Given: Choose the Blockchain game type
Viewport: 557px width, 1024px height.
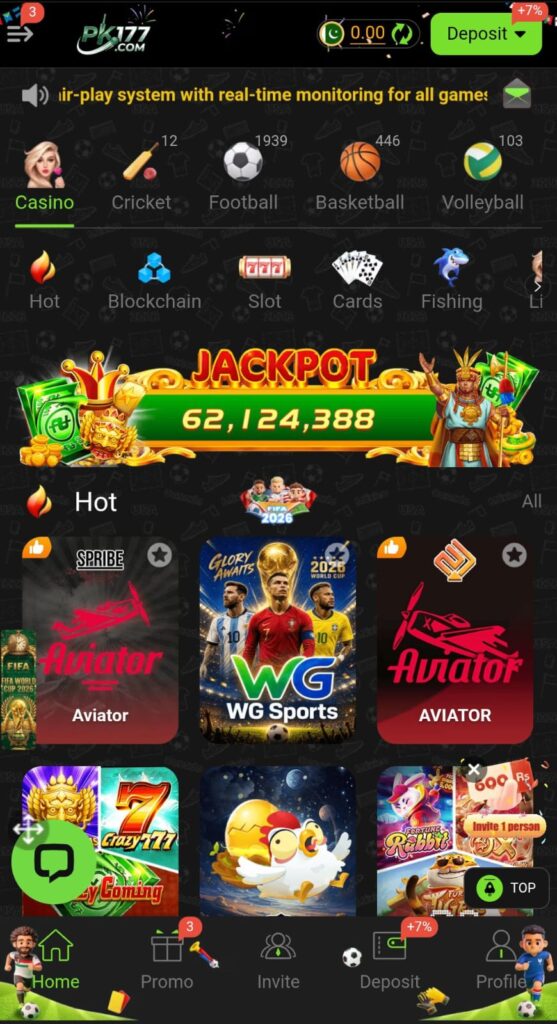Looking at the screenshot, I should 154,281.
